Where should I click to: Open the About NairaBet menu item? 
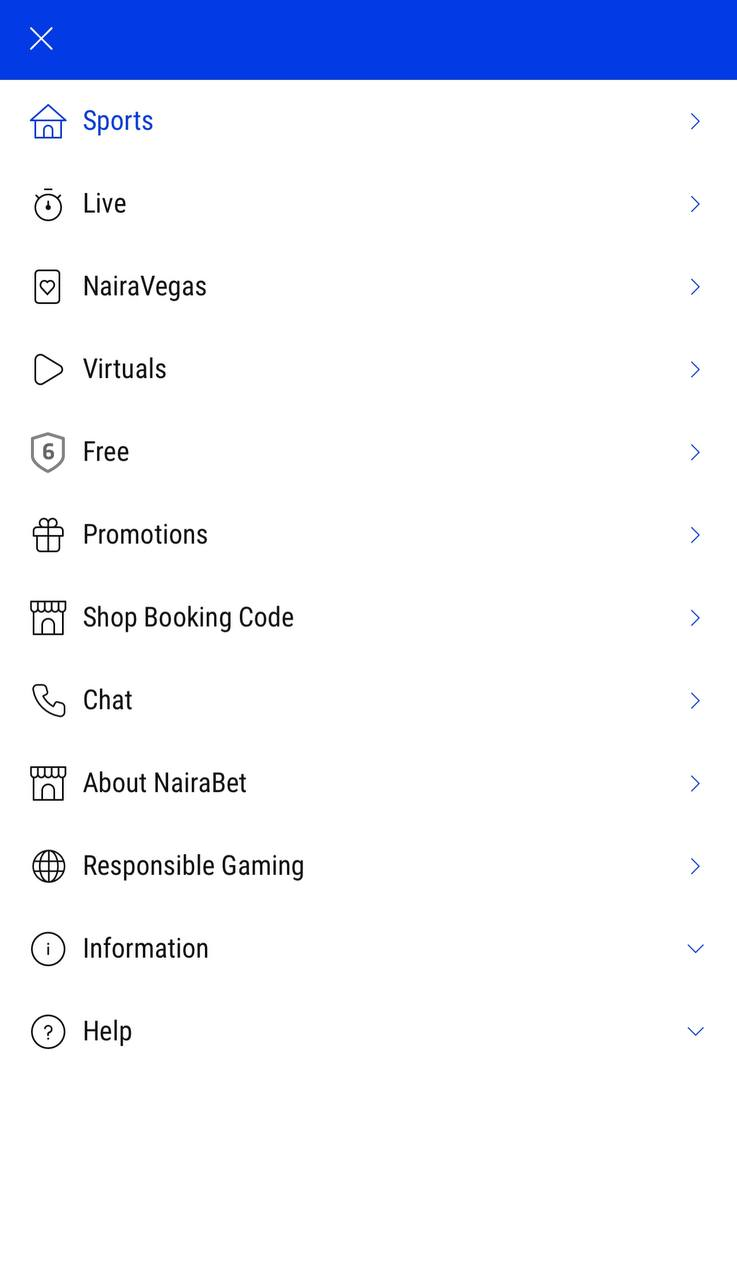pos(165,783)
